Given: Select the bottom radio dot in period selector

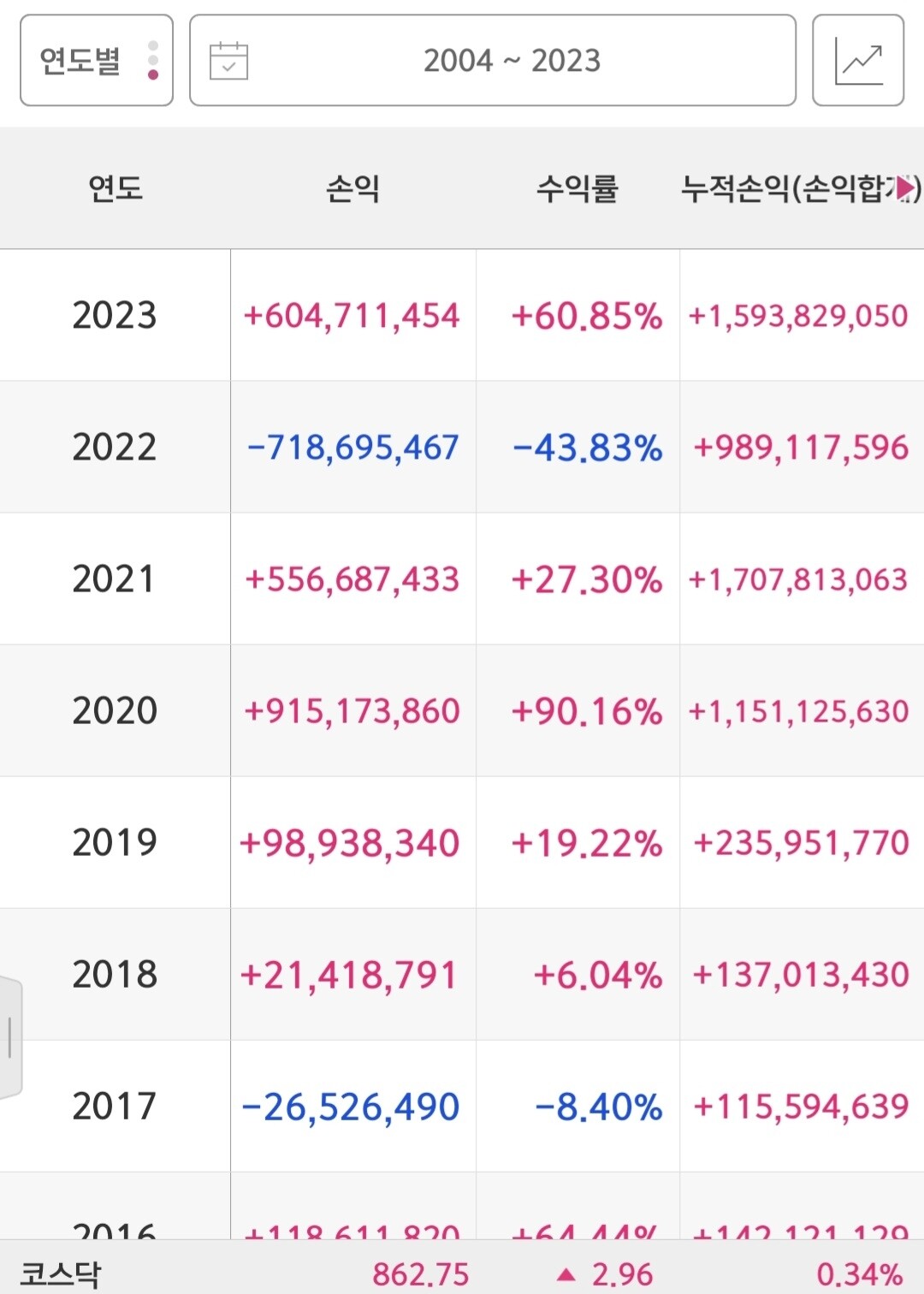Looking at the screenshot, I should (155, 75).
